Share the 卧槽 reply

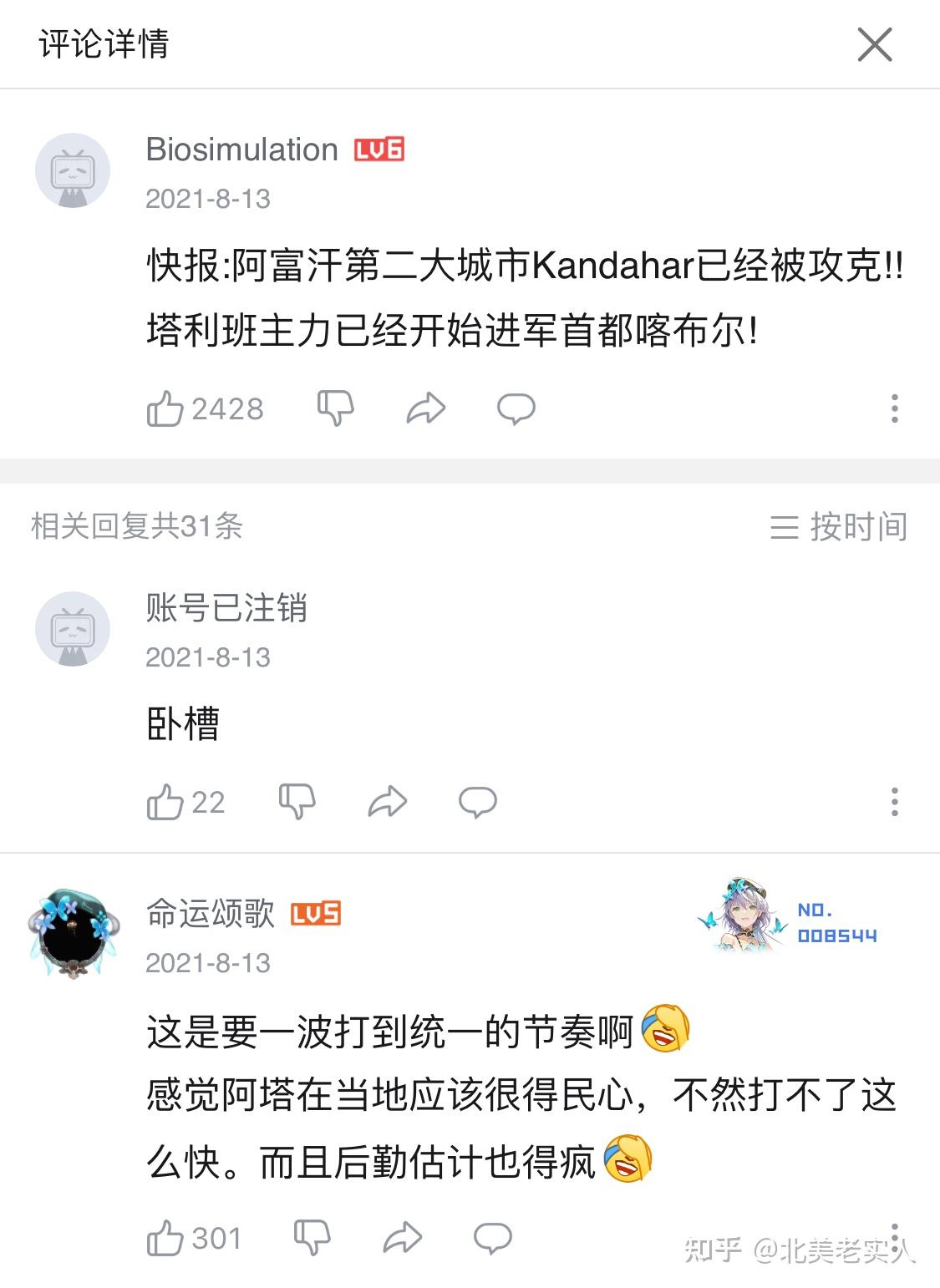click(388, 803)
